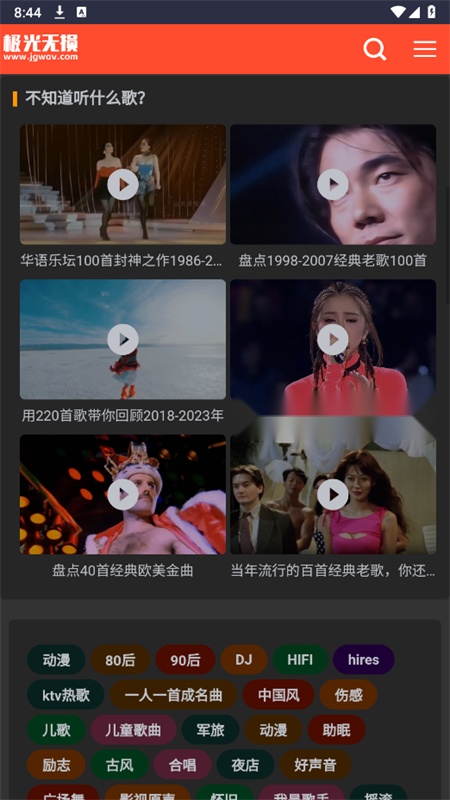Viewport: 450px width, 800px height.
Task: Play 用220首歌带你回顾2018-2023年 video
Action: pos(122,339)
